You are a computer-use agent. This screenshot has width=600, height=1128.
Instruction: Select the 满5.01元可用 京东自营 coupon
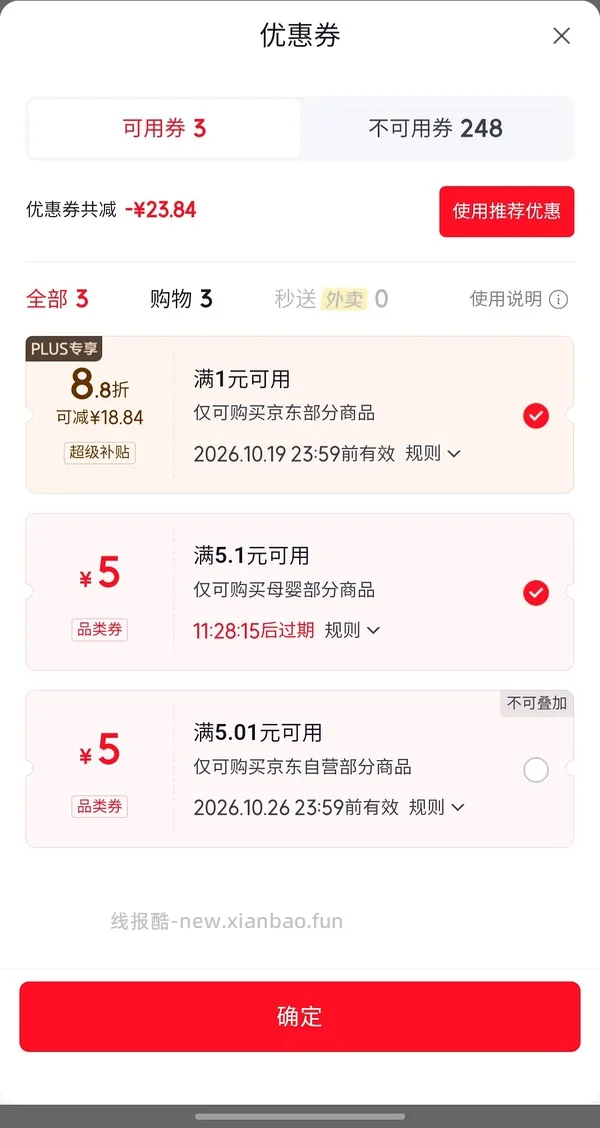536,770
